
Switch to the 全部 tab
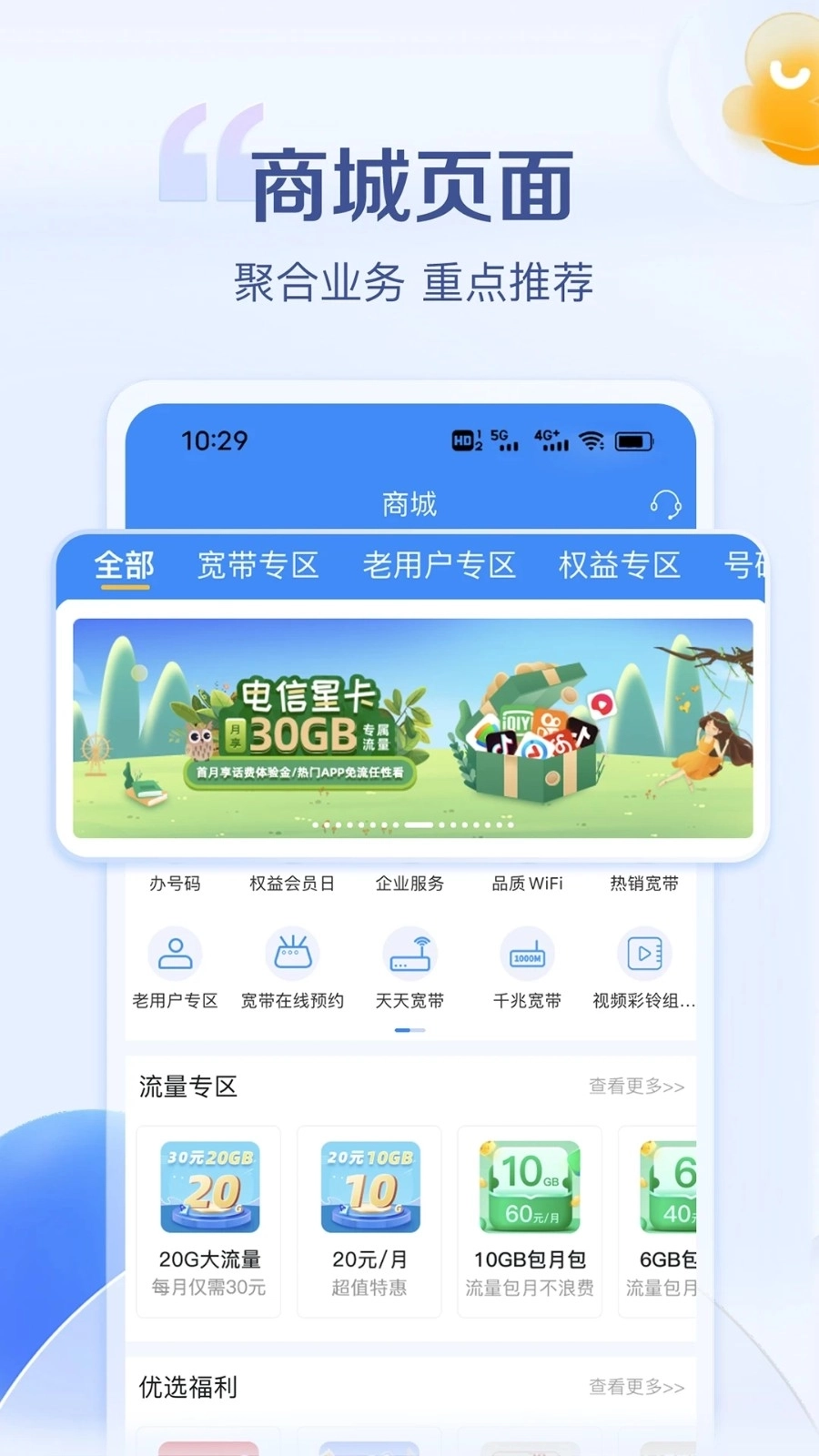pos(126,564)
